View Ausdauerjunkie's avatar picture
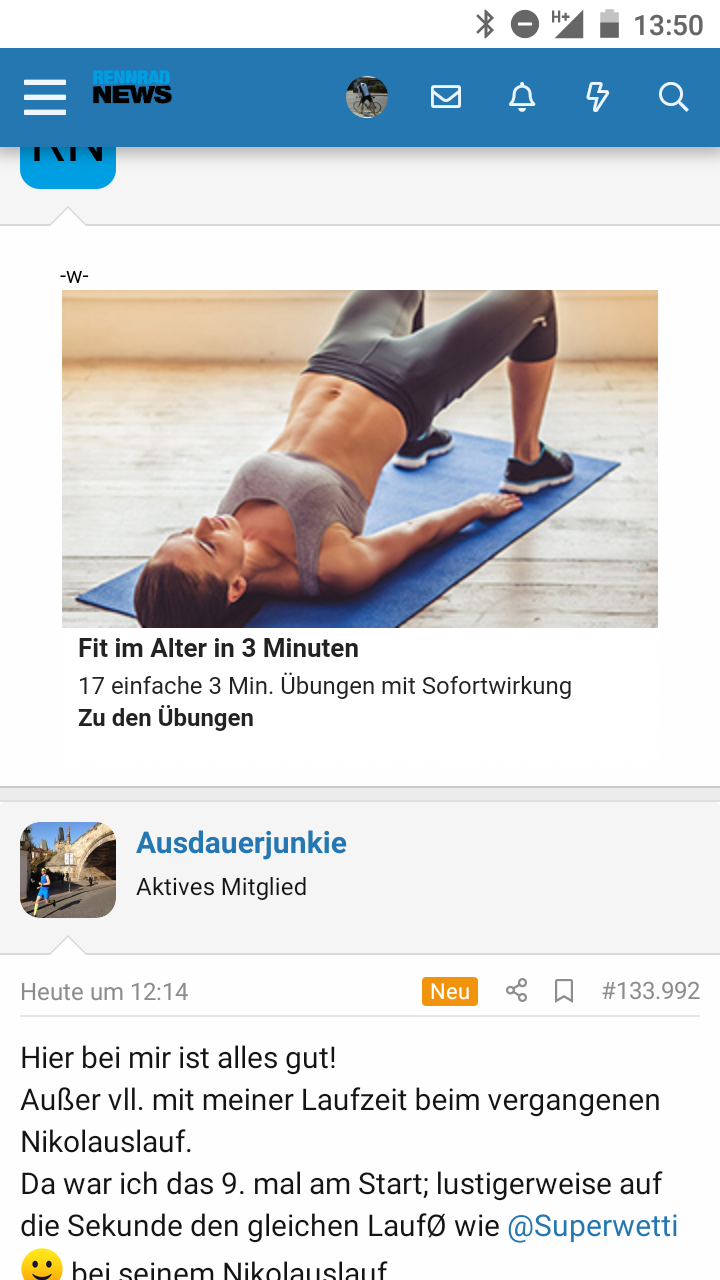The image size is (720, 1280). pyautogui.click(x=68, y=870)
